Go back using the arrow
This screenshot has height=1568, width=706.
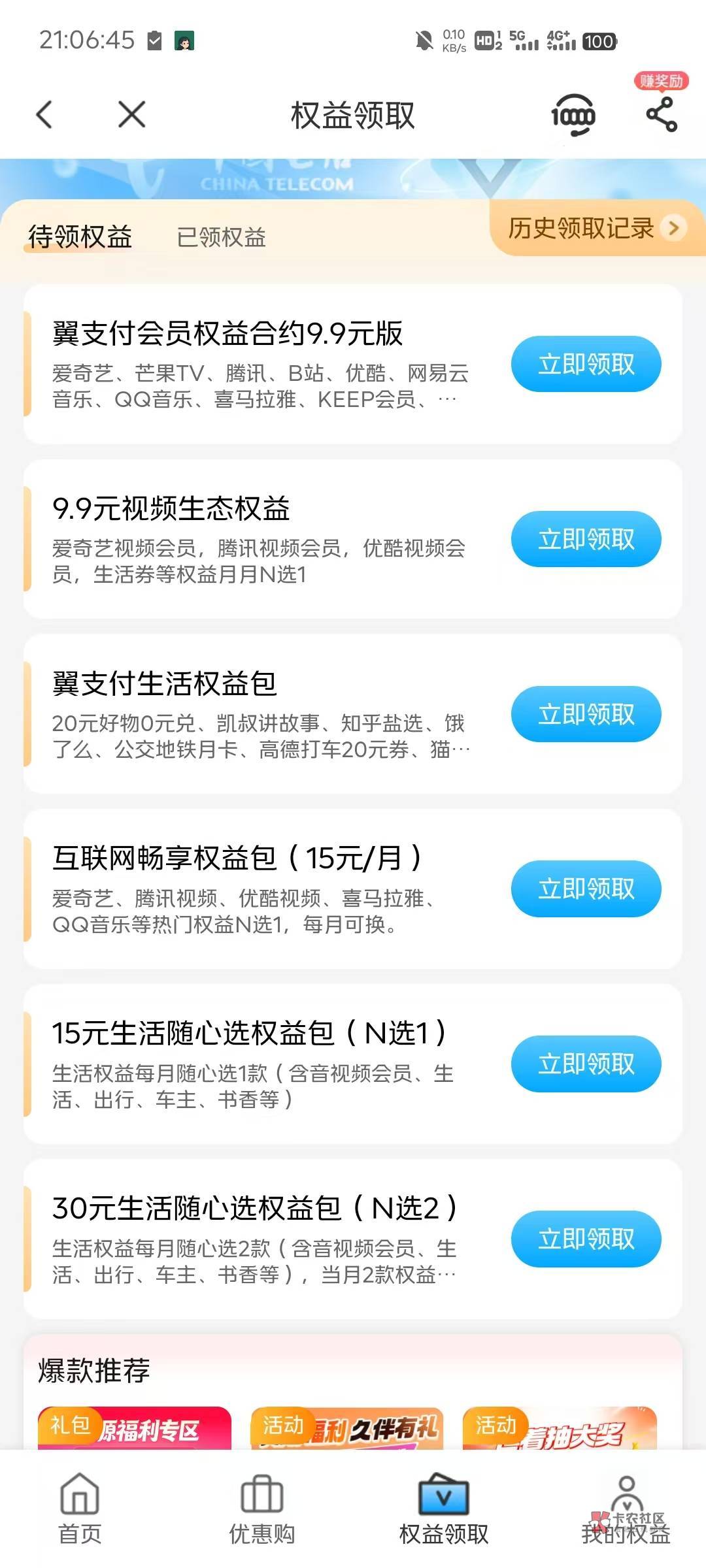[44, 115]
